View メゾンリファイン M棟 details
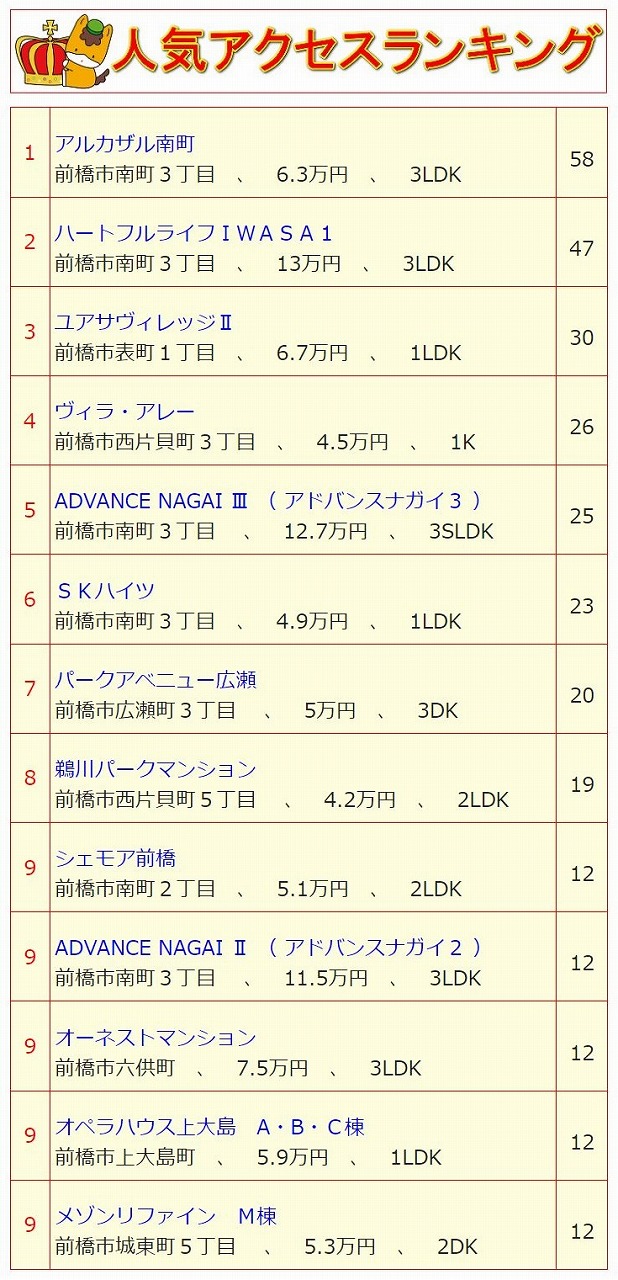 click(x=165, y=1216)
